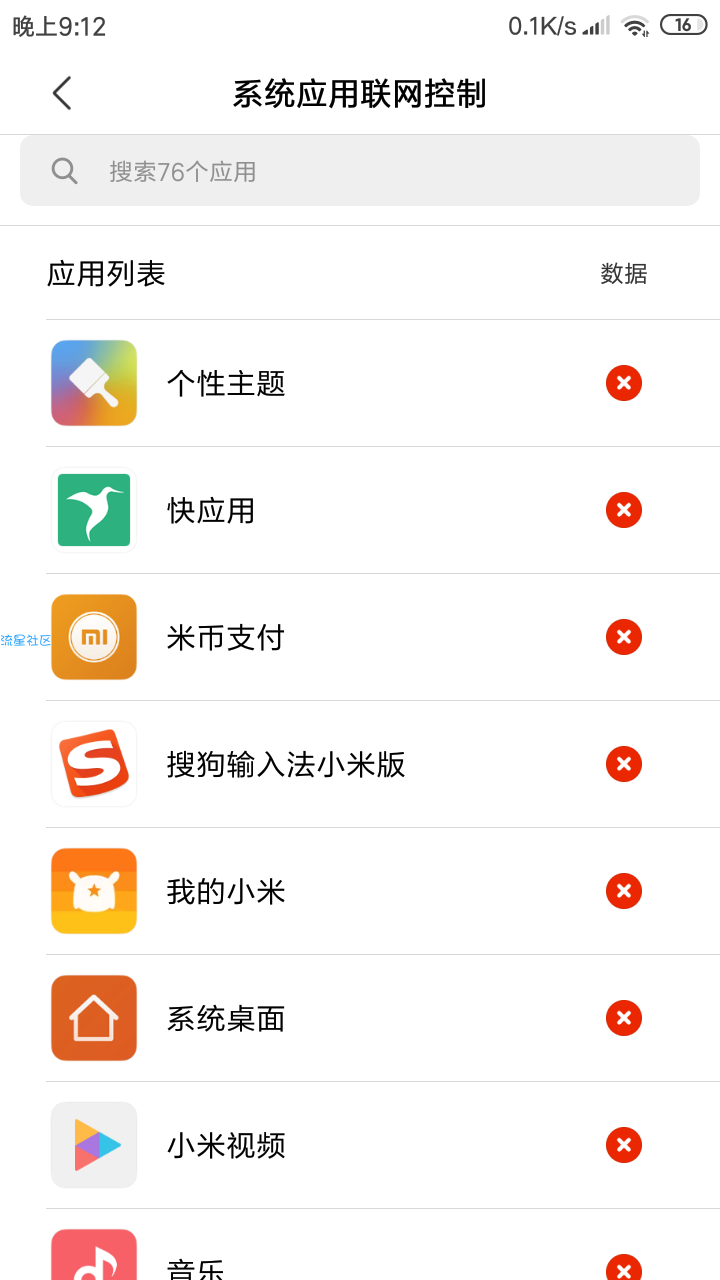
Task: Toggle data access for 快应用
Action: click(x=624, y=510)
